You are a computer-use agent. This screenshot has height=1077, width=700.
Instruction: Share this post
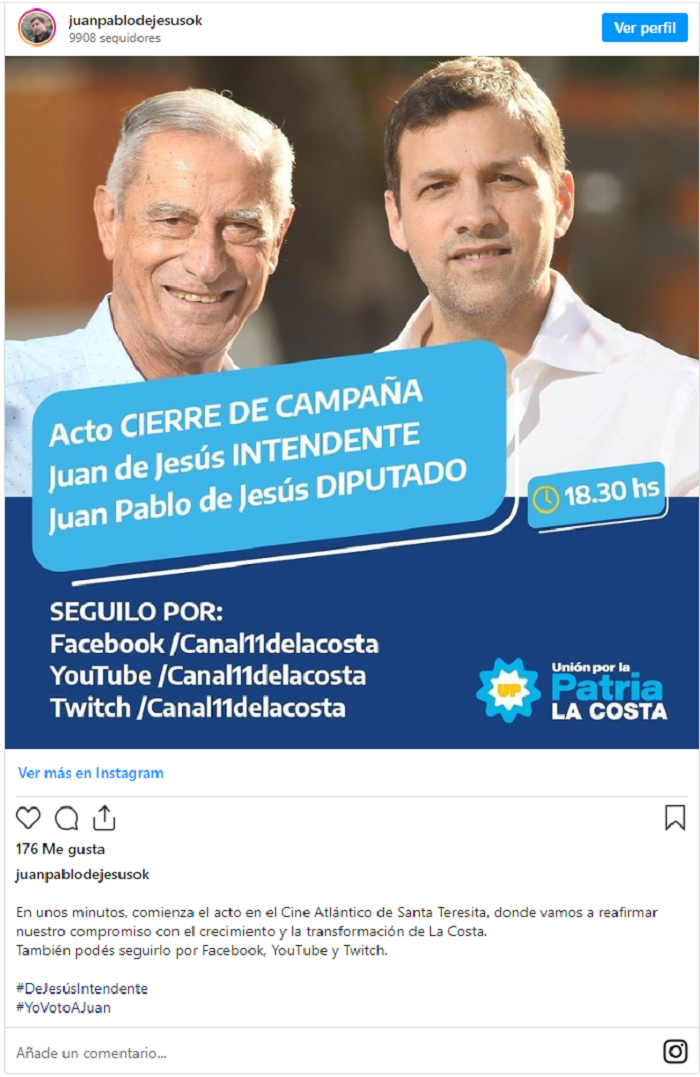[104, 817]
